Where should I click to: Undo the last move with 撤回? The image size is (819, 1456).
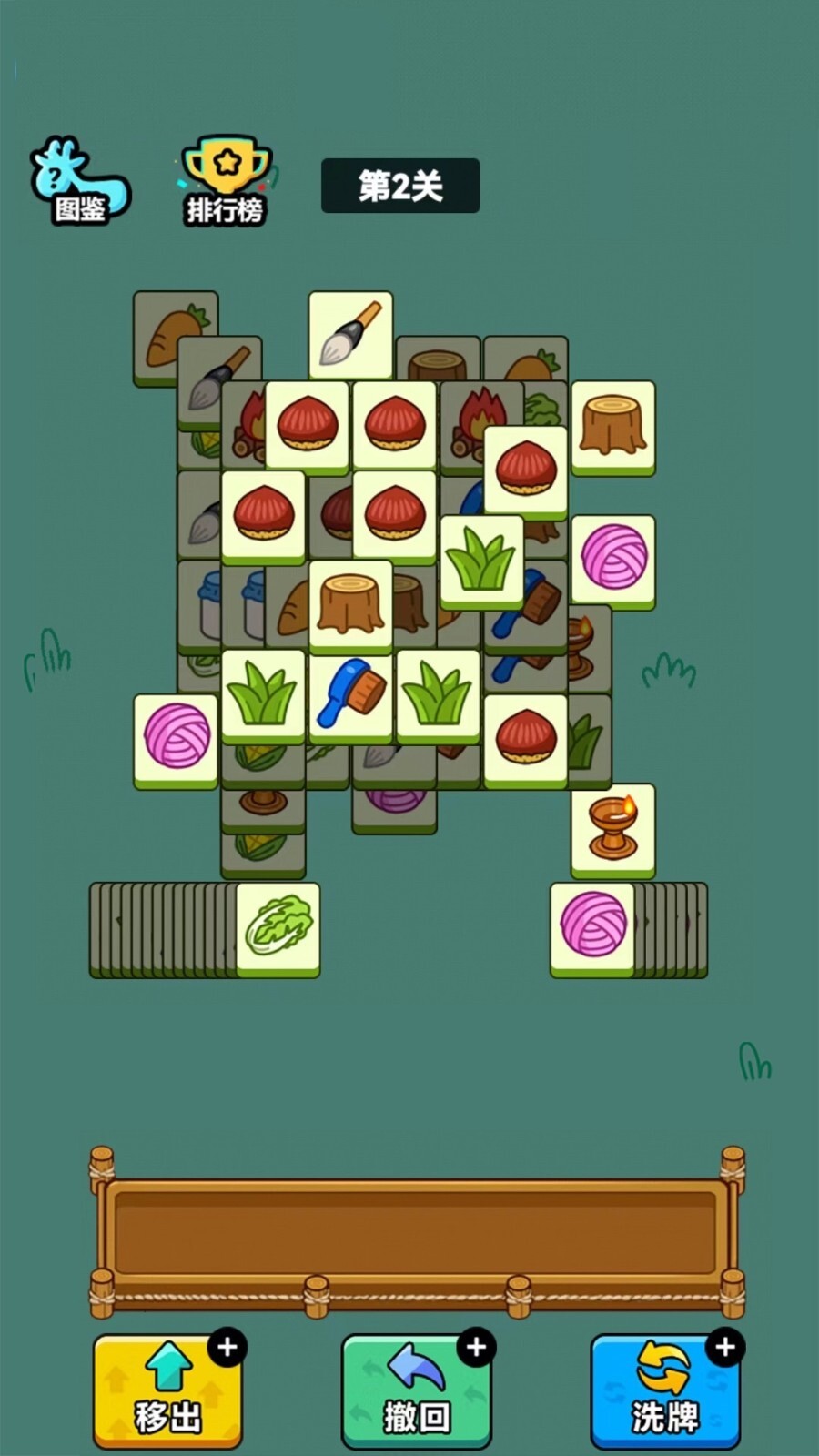click(x=416, y=1390)
